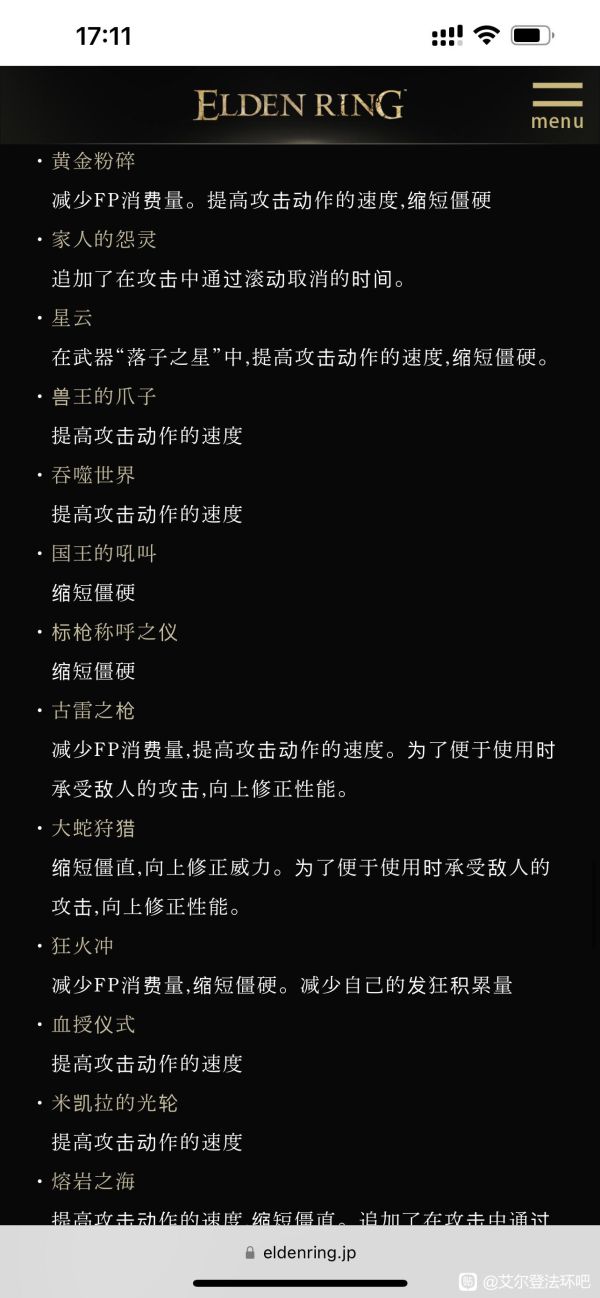This screenshot has width=600, height=1298.
Task: Open the site menu
Action: pyautogui.click(x=557, y=106)
